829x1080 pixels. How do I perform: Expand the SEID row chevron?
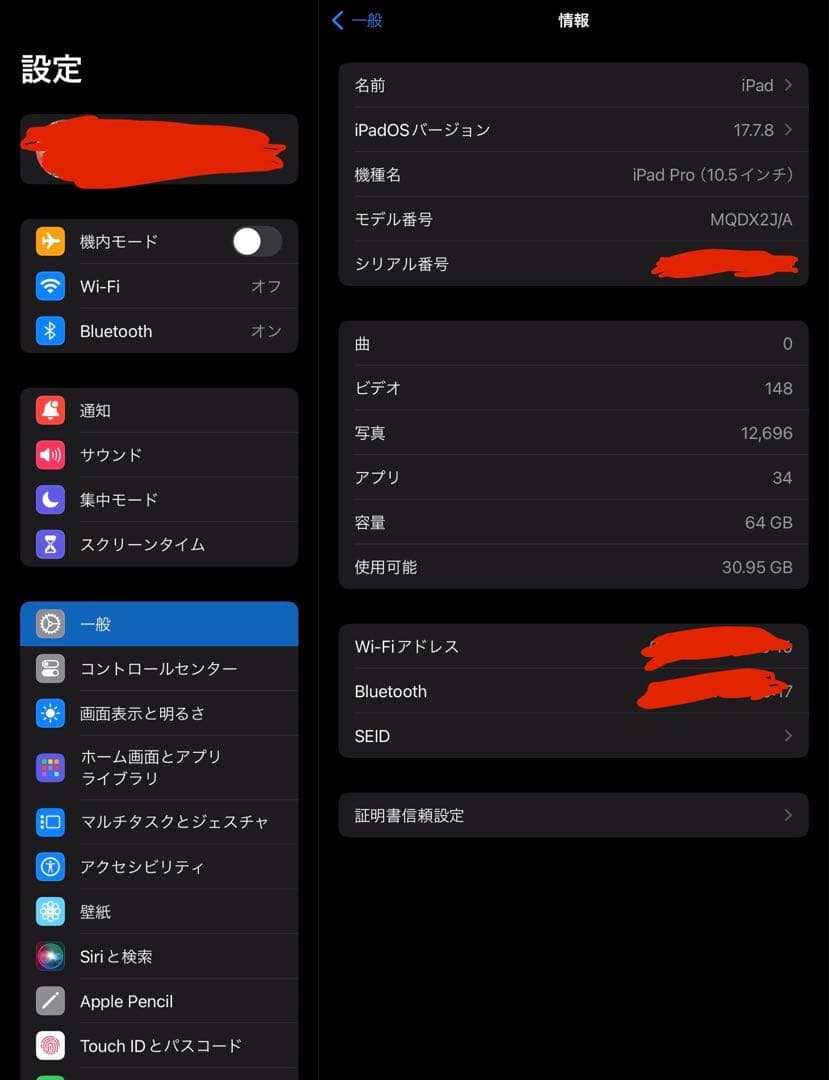(787, 736)
